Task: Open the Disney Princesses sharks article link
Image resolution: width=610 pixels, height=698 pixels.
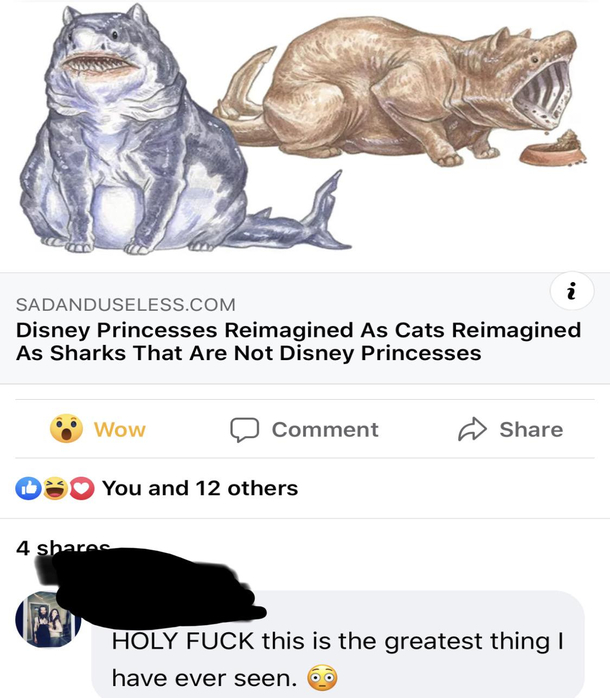Action: (x=298, y=342)
